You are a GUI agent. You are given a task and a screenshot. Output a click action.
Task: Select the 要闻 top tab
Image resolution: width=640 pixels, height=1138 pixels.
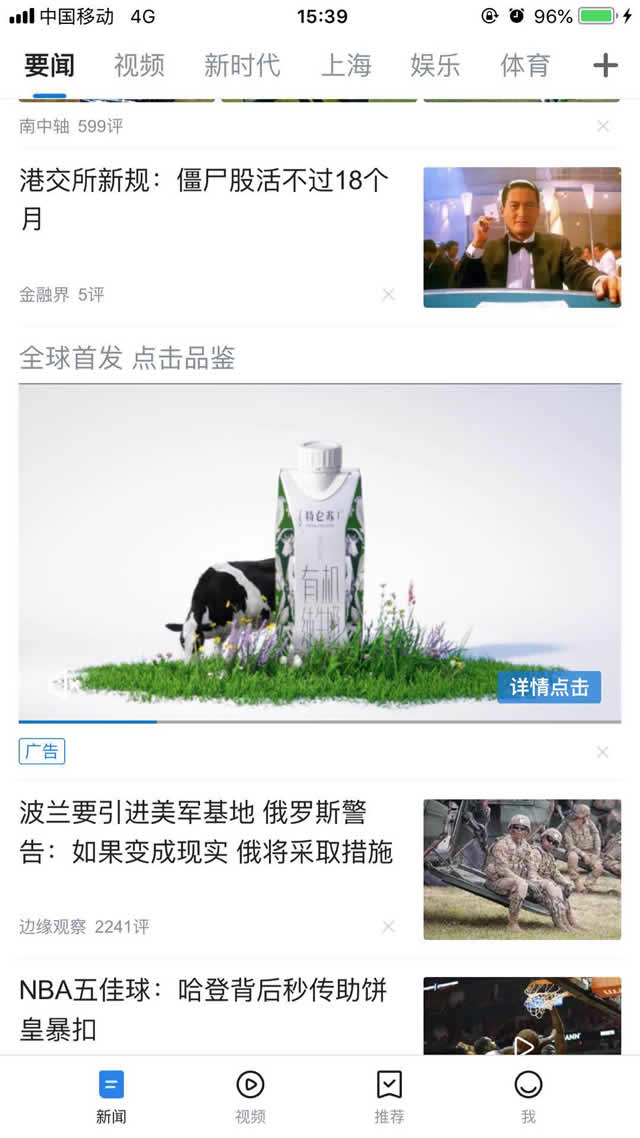(49, 66)
